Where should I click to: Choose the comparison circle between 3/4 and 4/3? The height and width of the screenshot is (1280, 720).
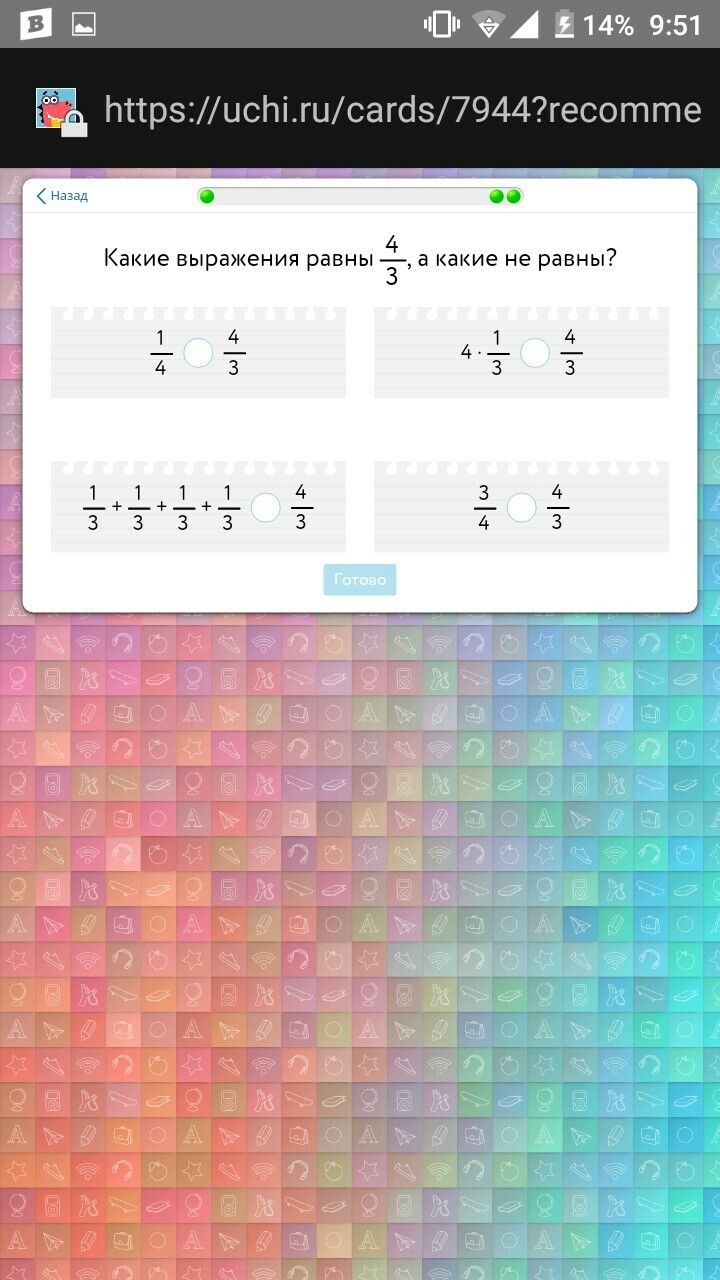(x=521, y=508)
